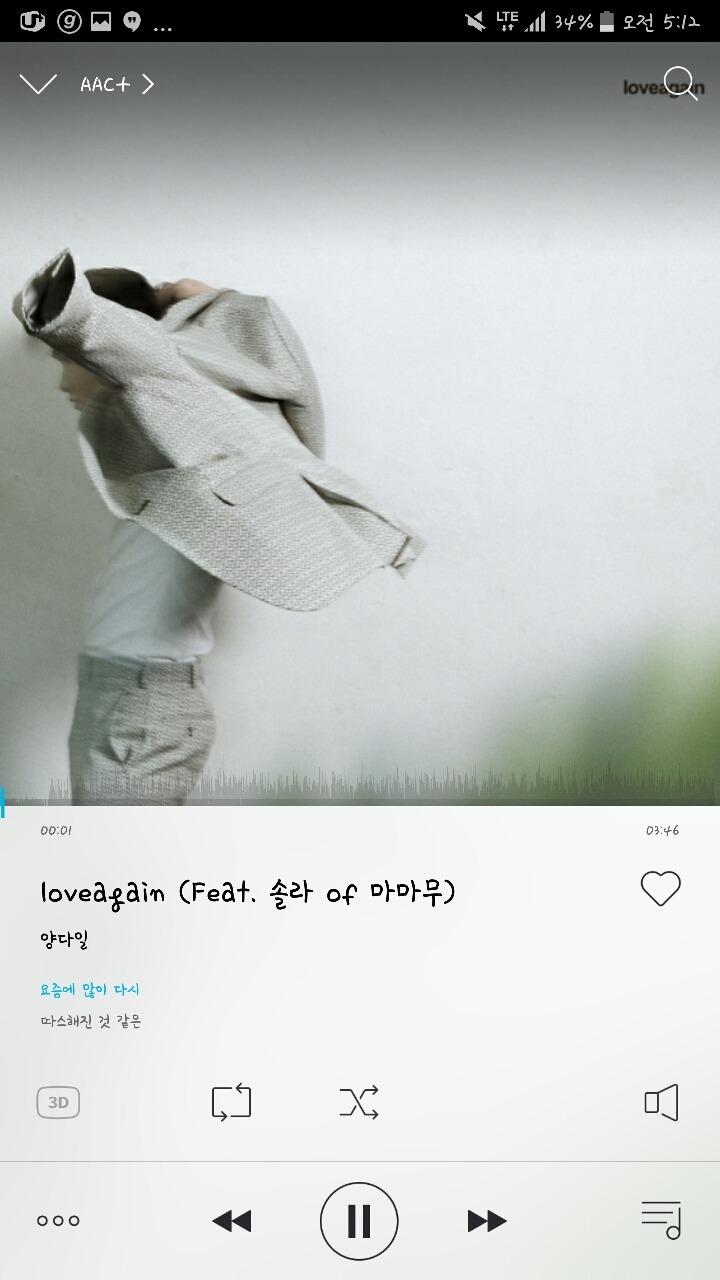Skip to the next track
Viewport: 720px width, 1280px height.
point(487,1220)
